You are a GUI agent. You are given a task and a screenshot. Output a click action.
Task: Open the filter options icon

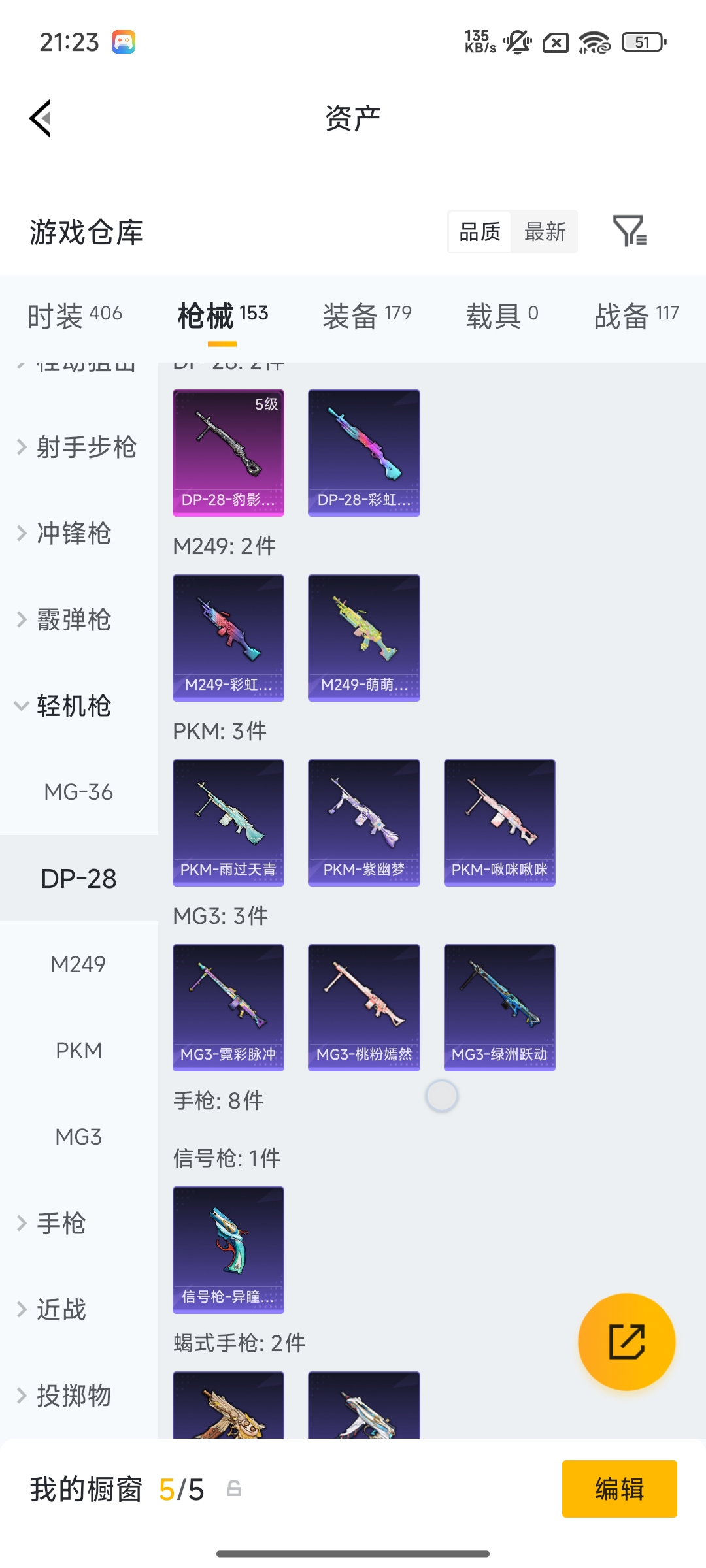coord(631,231)
